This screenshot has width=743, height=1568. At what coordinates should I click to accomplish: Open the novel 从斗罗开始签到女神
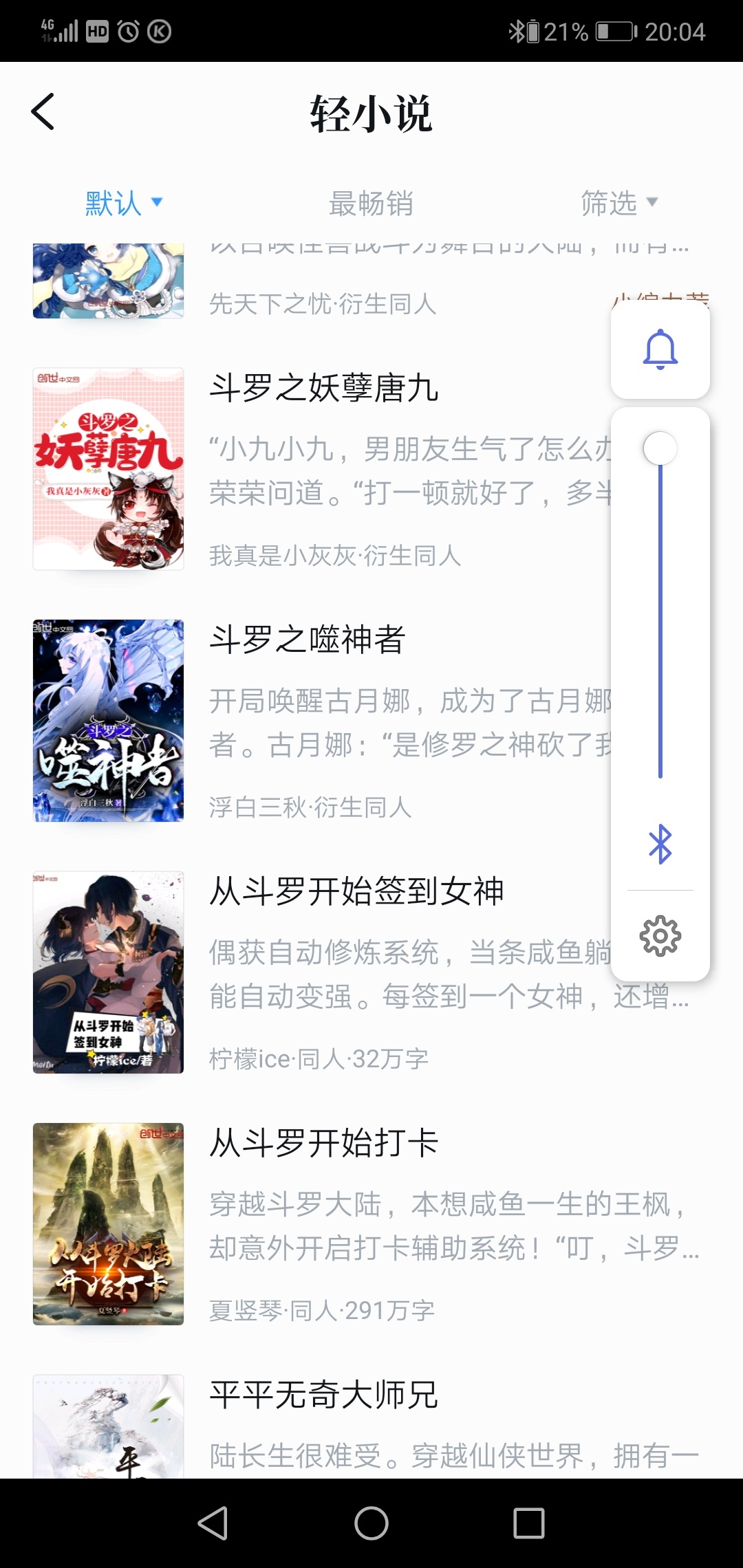356,891
